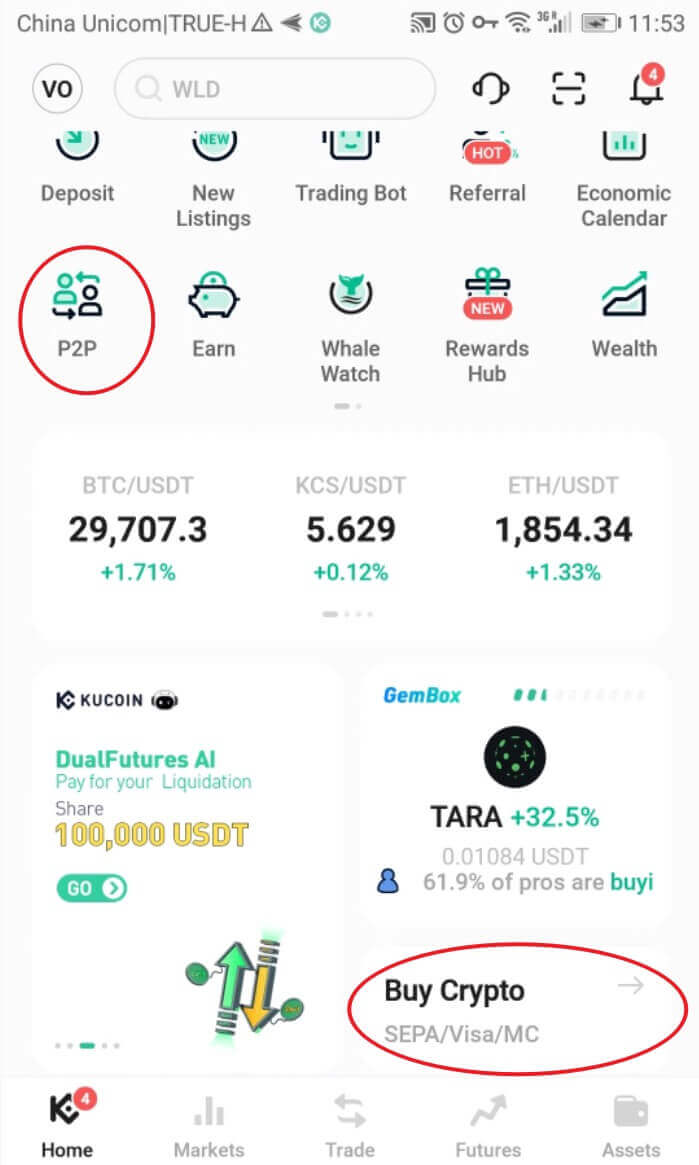The width and height of the screenshot is (699, 1165).
Task: Switch to the Markets tab
Action: click(x=209, y=1125)
